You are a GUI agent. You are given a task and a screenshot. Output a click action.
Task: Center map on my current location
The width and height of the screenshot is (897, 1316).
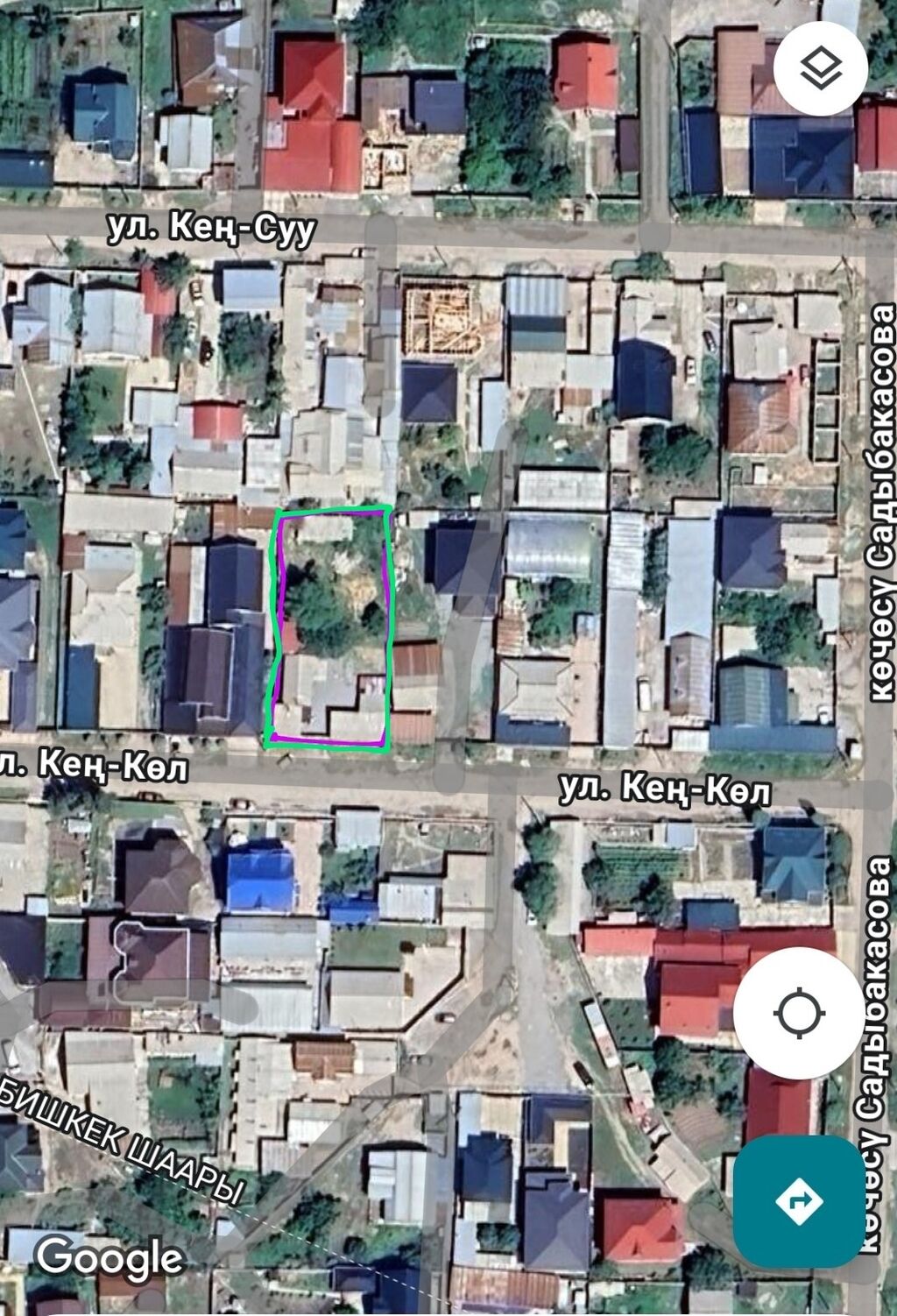(x=799, y=1013)
